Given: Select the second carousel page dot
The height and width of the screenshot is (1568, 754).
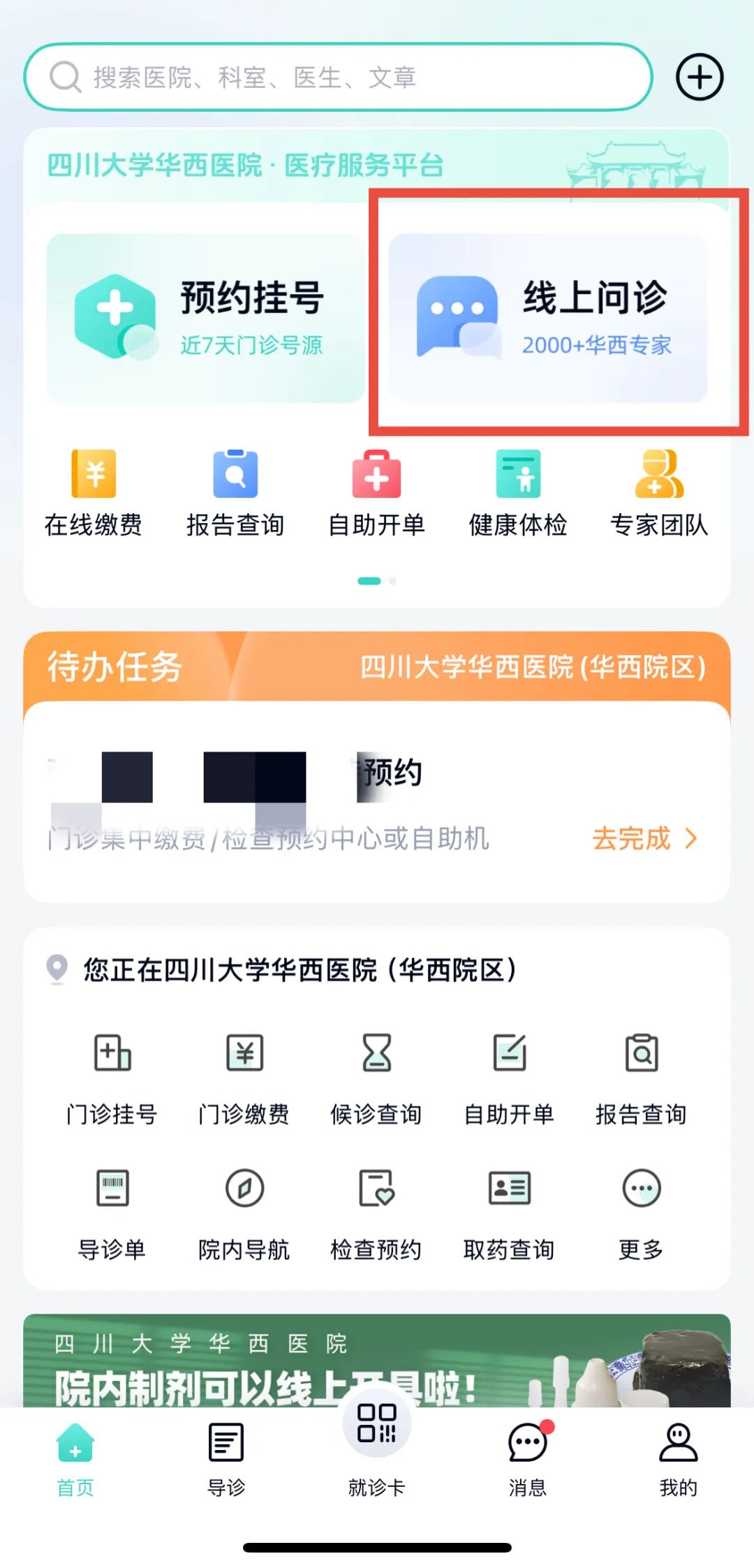Looking at the screenshot, I should 392,580.
